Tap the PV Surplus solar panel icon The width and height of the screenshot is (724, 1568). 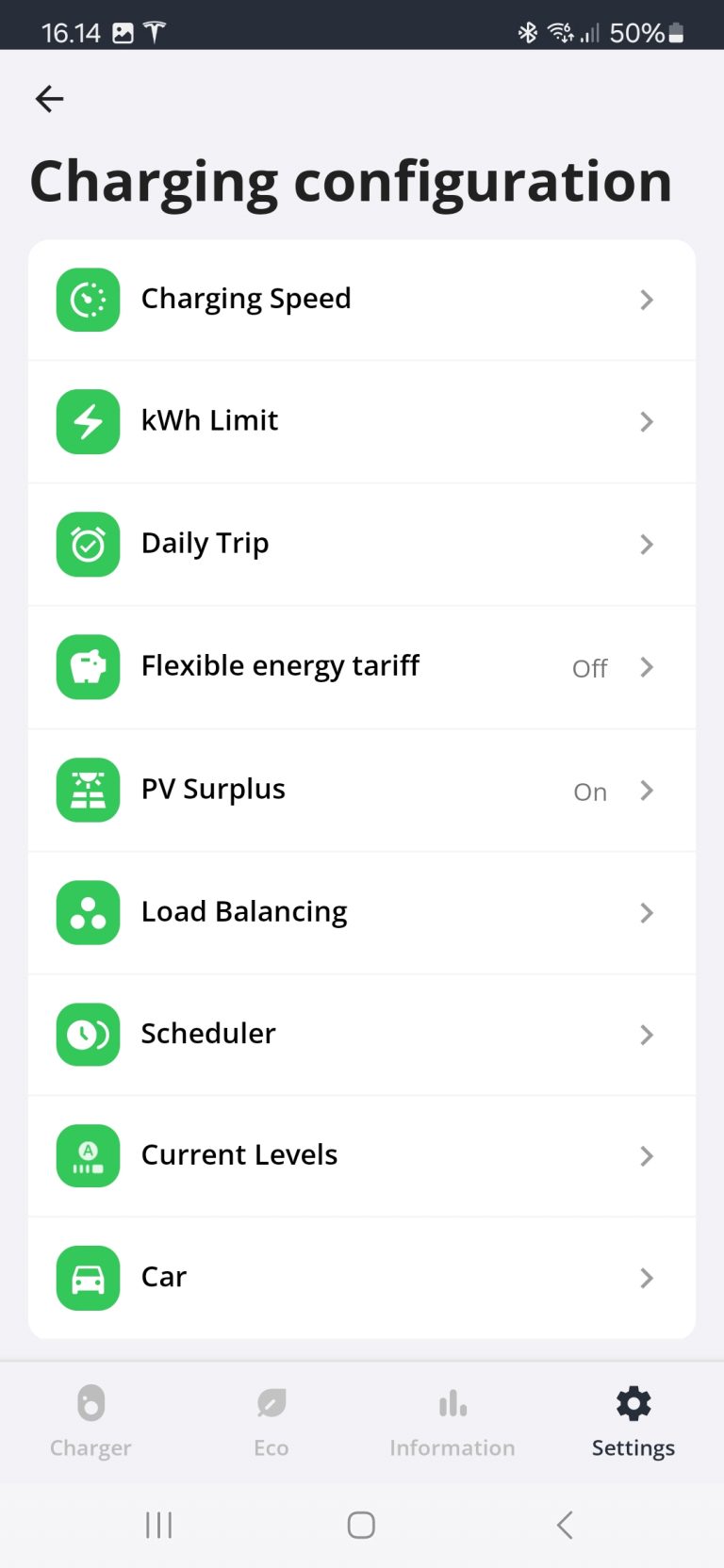pos(88,790)
